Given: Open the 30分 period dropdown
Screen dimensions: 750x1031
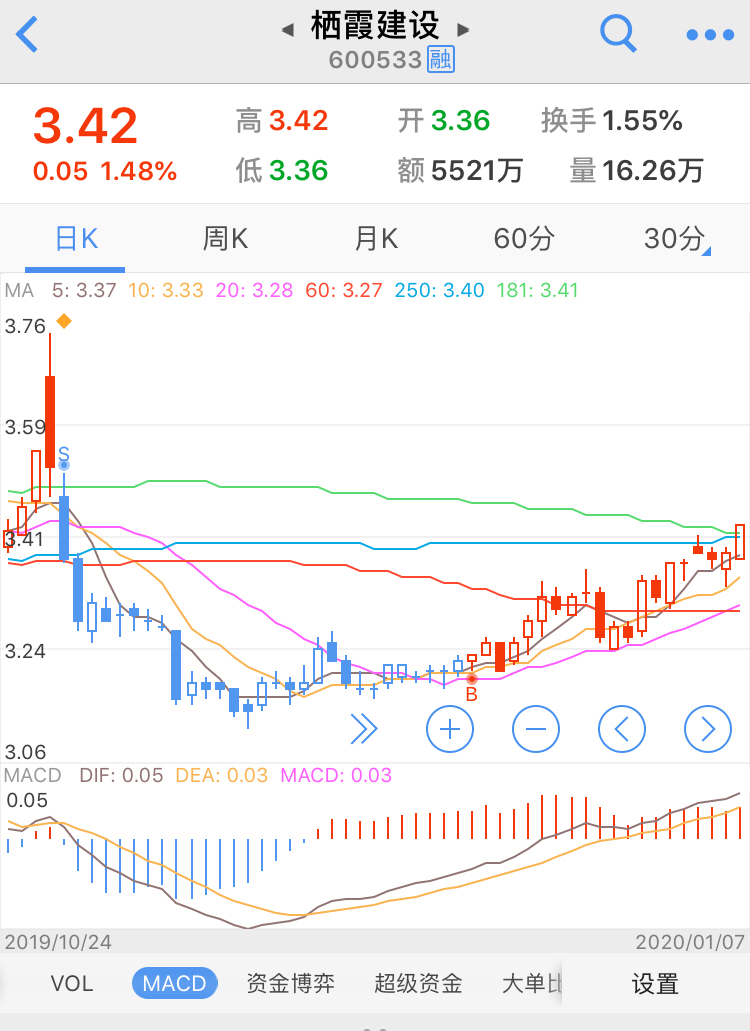Looking at the screenshot, I should pos(676,239).
